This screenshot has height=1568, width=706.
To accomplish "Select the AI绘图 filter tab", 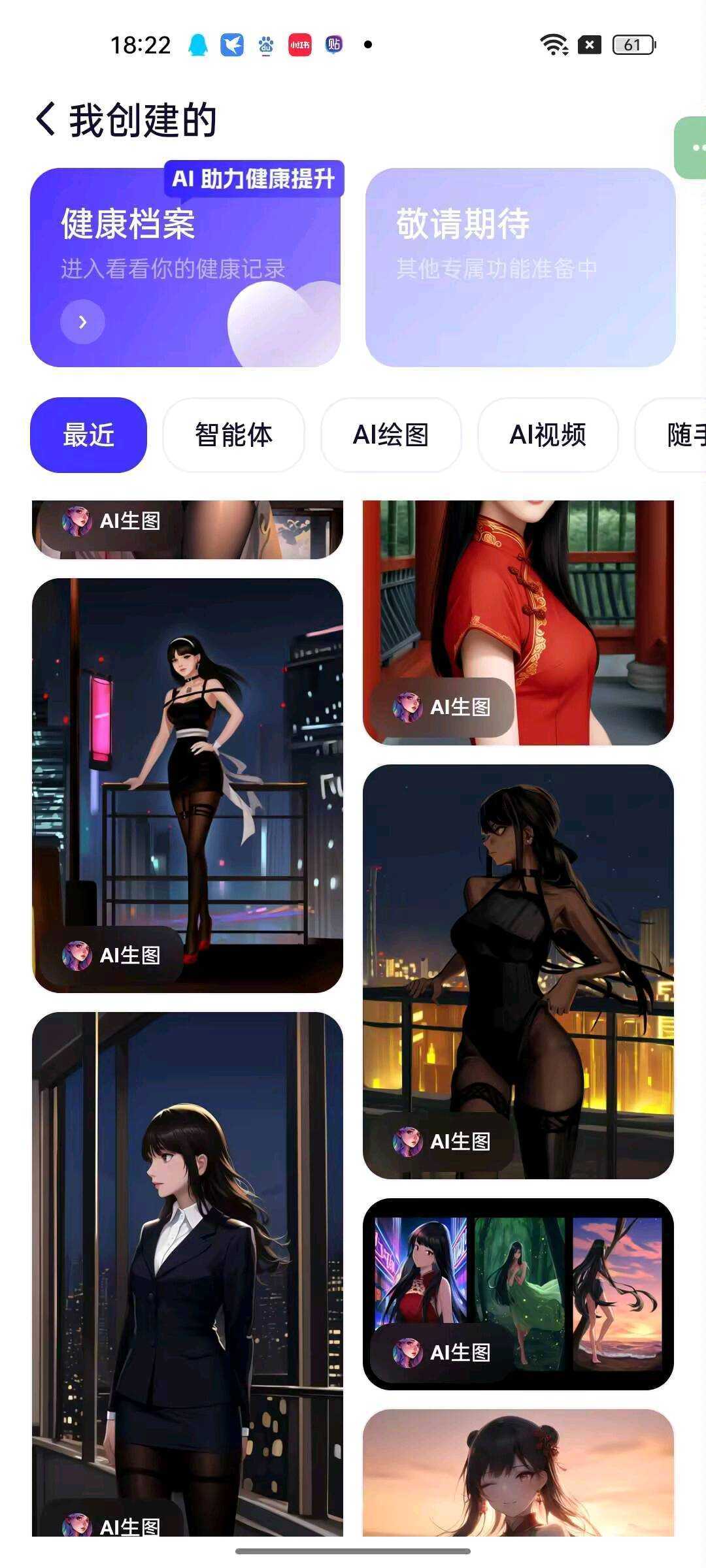I will click(391, 434).
